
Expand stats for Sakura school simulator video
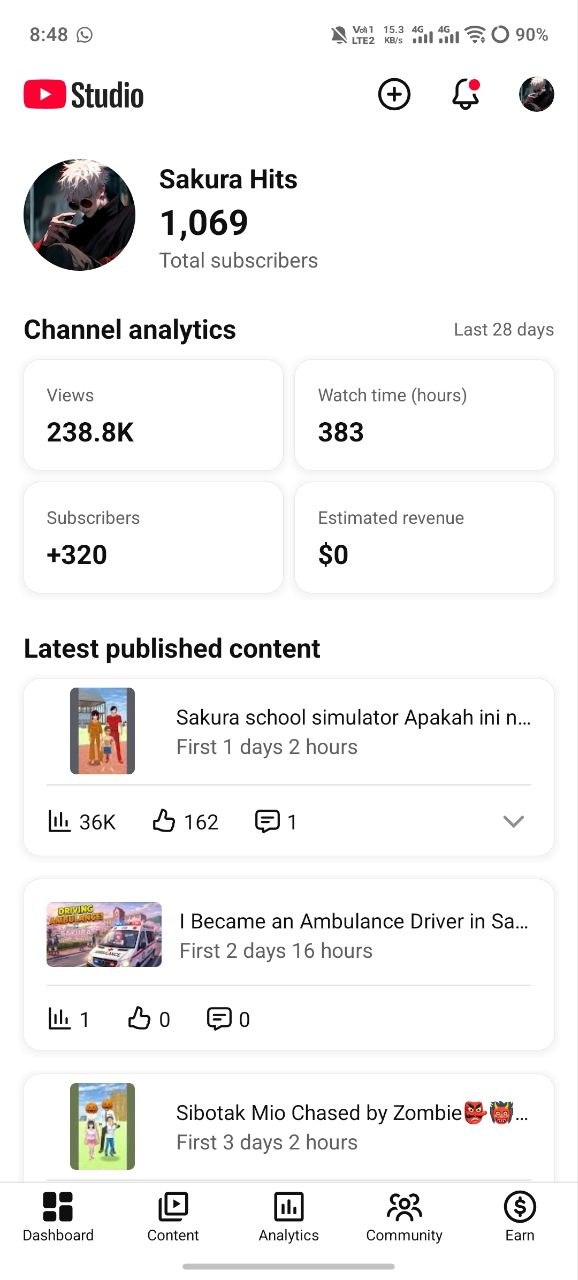click(513, 822)
